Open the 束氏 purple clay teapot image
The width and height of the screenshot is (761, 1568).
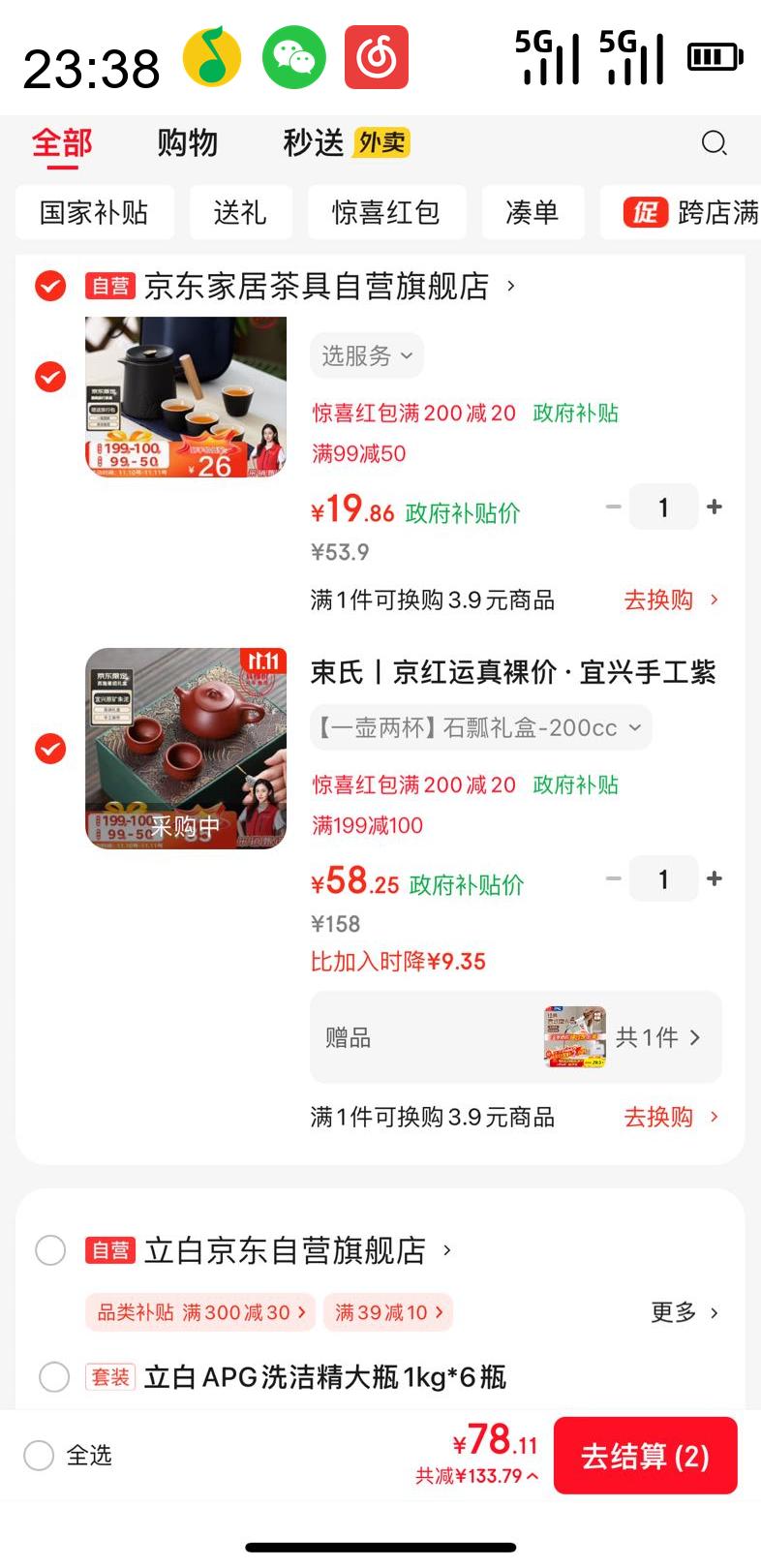point(186,749)
